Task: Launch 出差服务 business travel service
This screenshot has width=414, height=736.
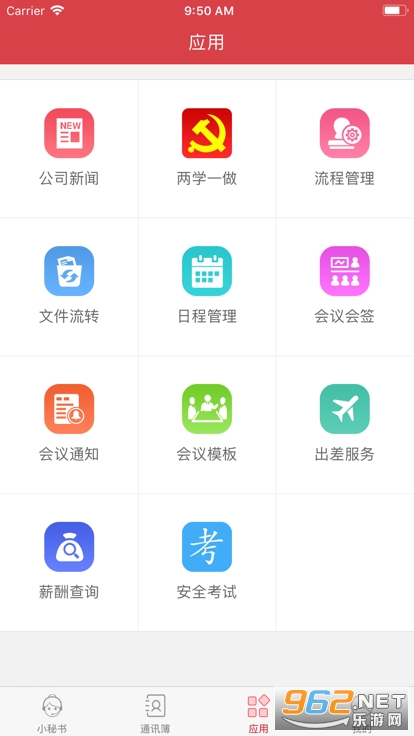Action: [345, 424]
